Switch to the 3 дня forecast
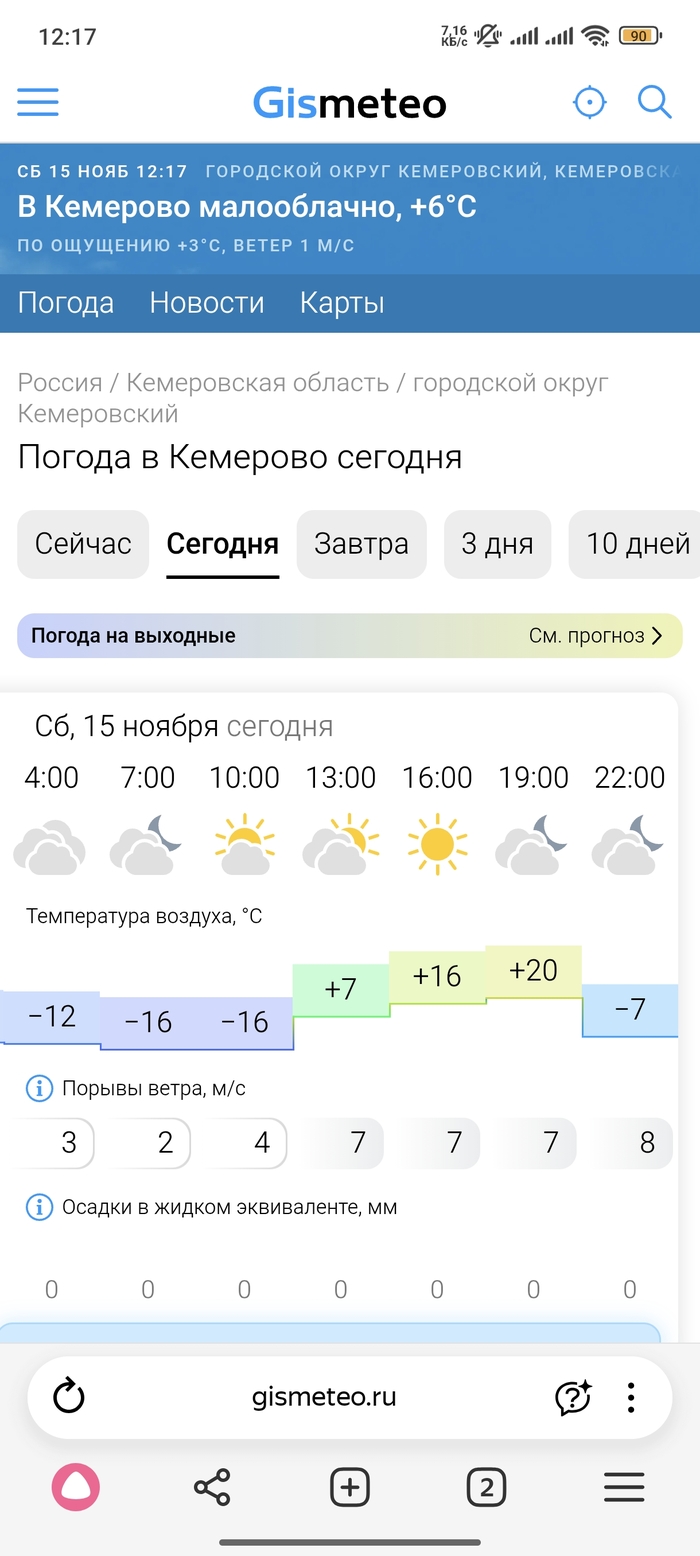Image resolution: width=700 pixels, height=1556 pixels. coord(497,544)
